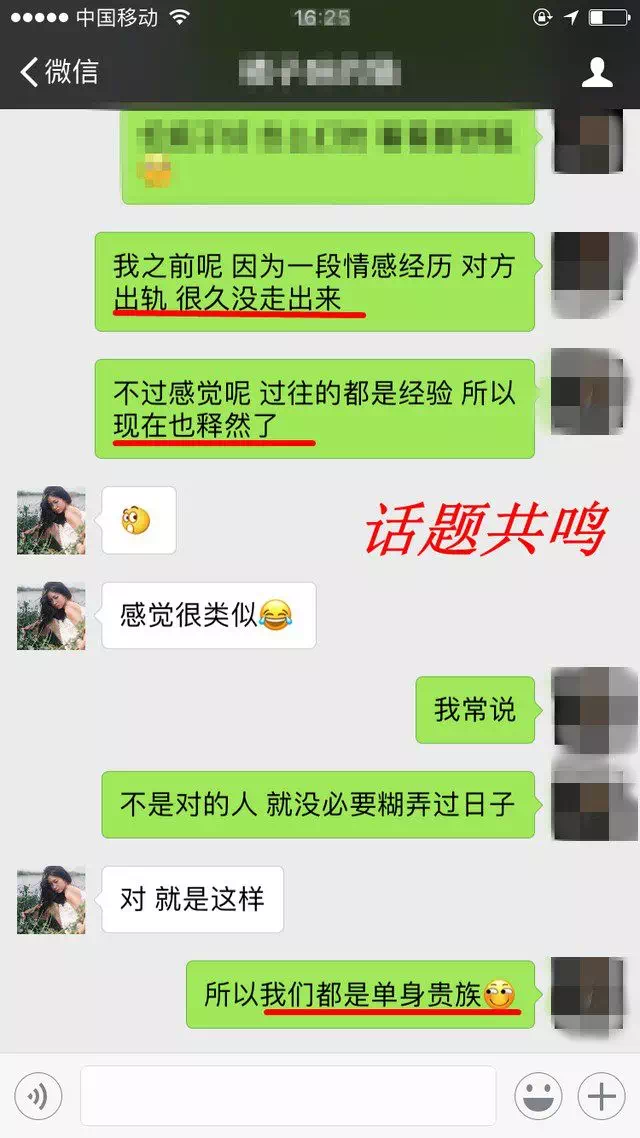Switch to voice message input
This screenshot has height=1138, width=640.
point(38,1097)
